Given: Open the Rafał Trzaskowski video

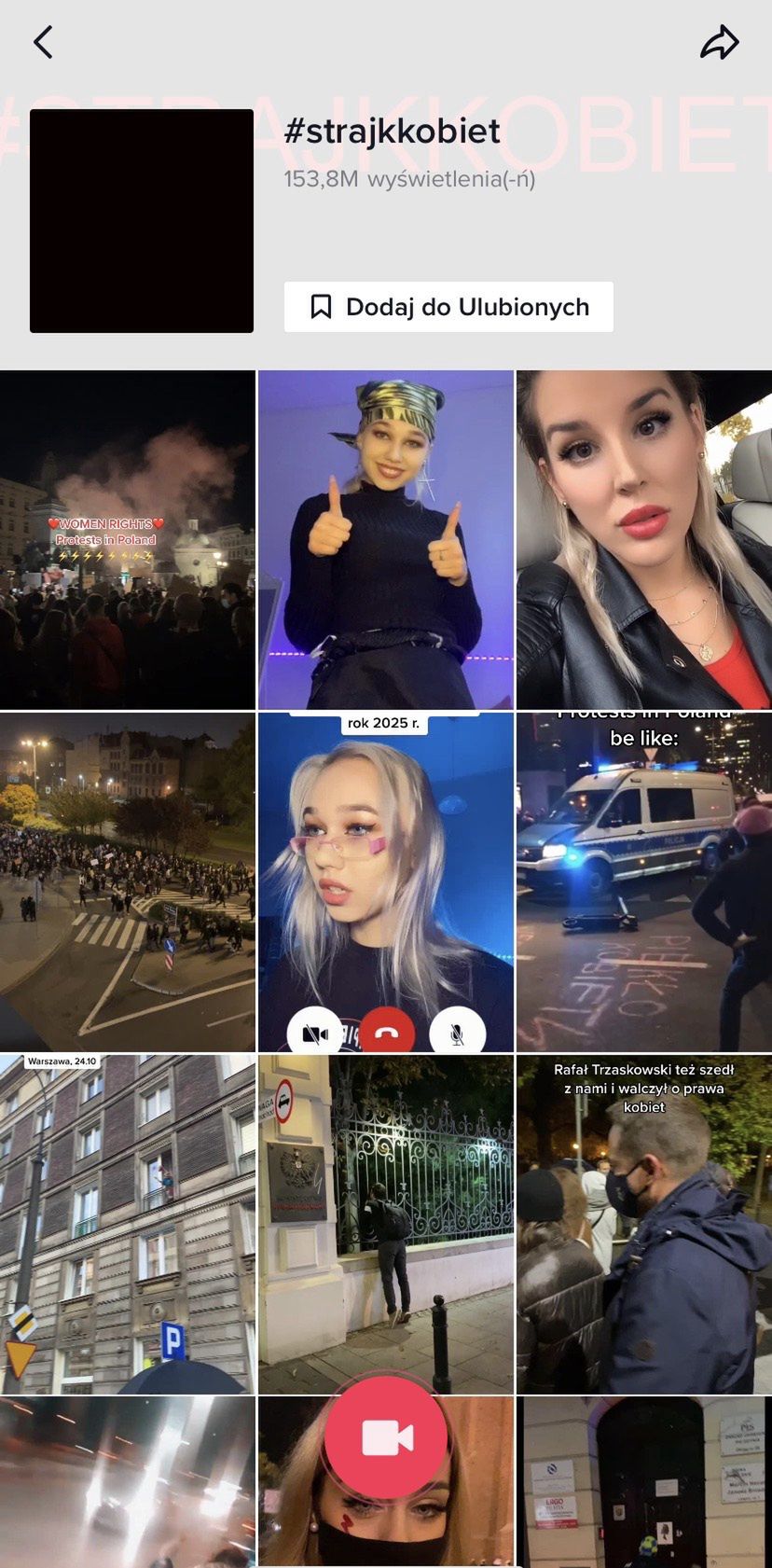Looking at the screenshot, I should tap(643, 1224).
